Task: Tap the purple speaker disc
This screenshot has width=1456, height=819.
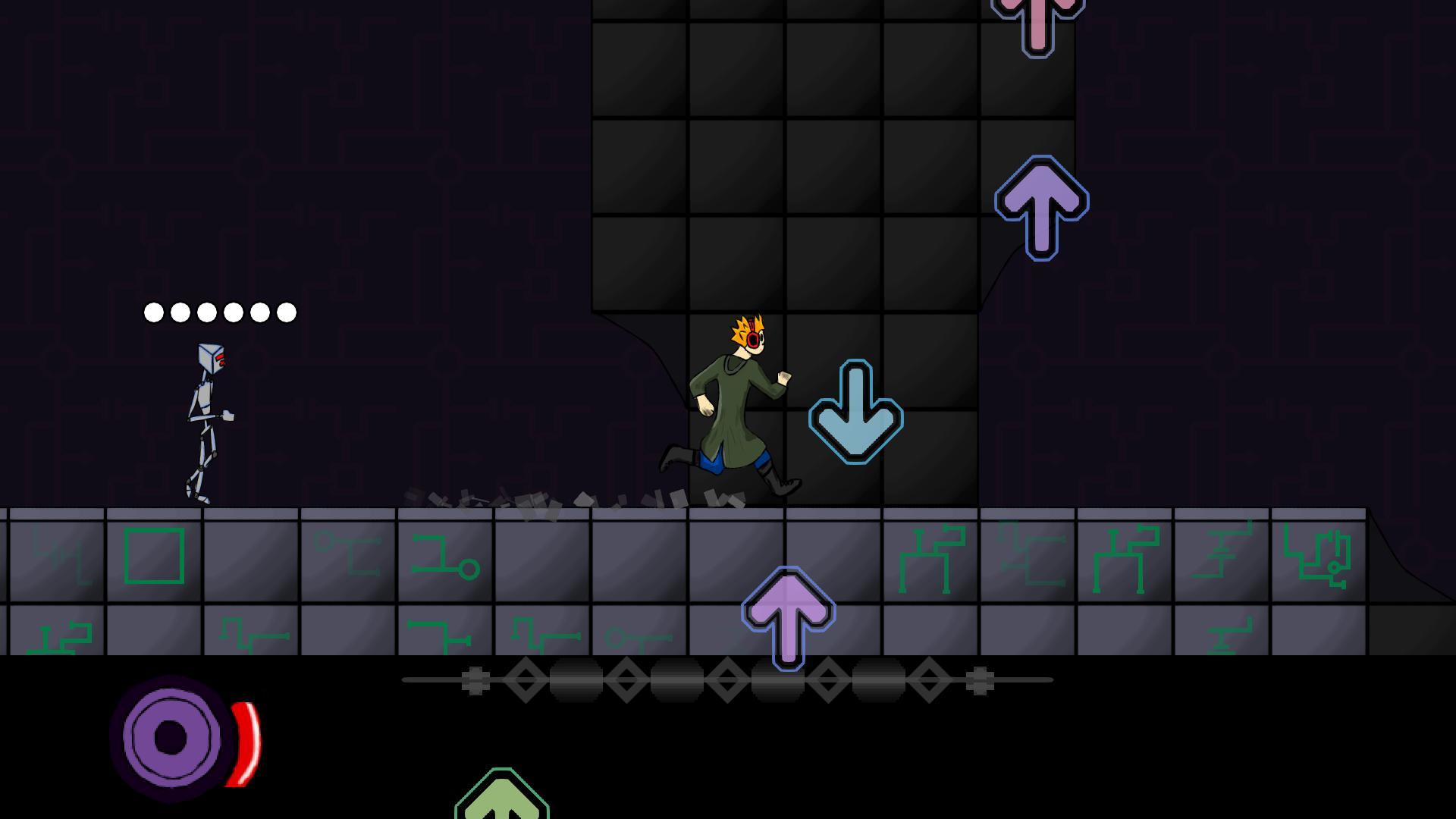Action: [x=172, y=737]
